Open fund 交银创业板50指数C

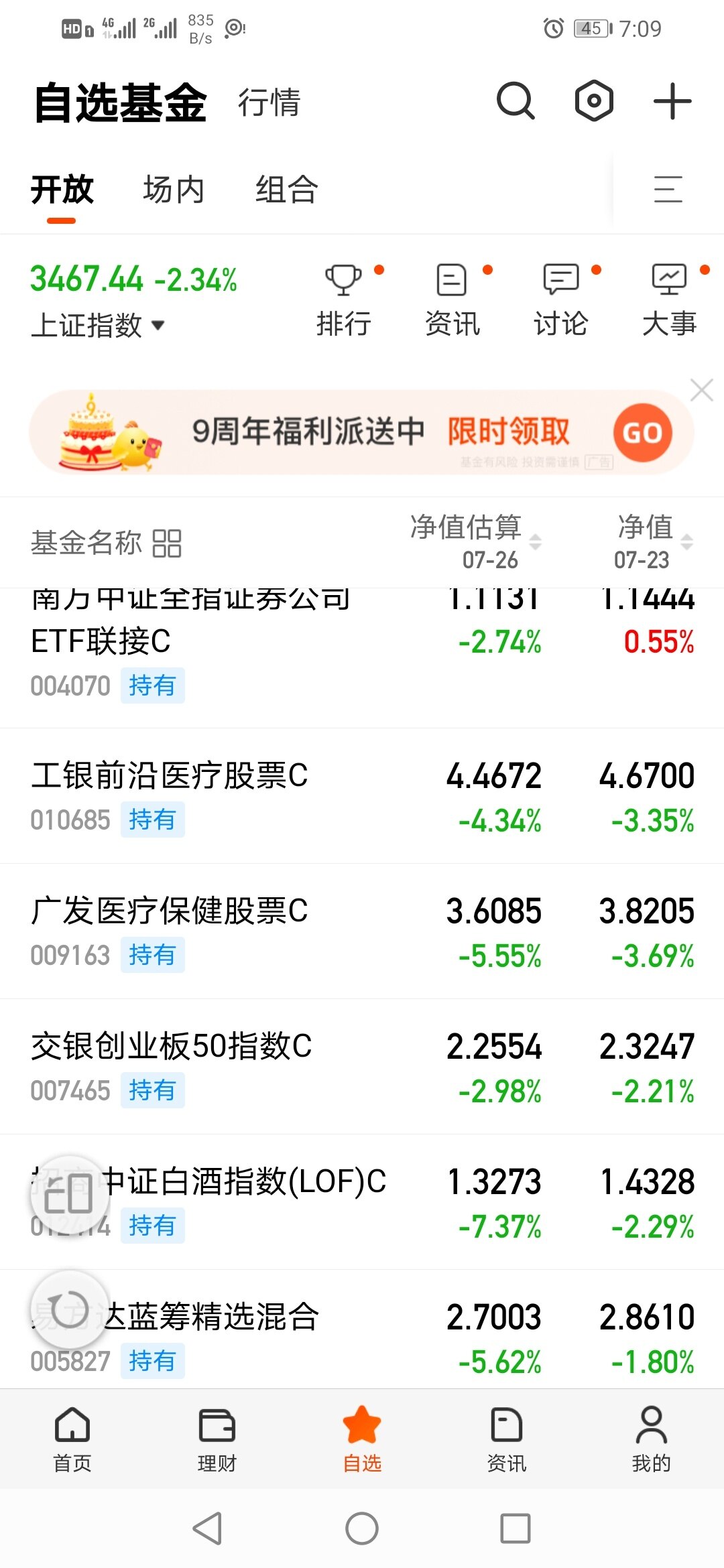coord(172,1047)
